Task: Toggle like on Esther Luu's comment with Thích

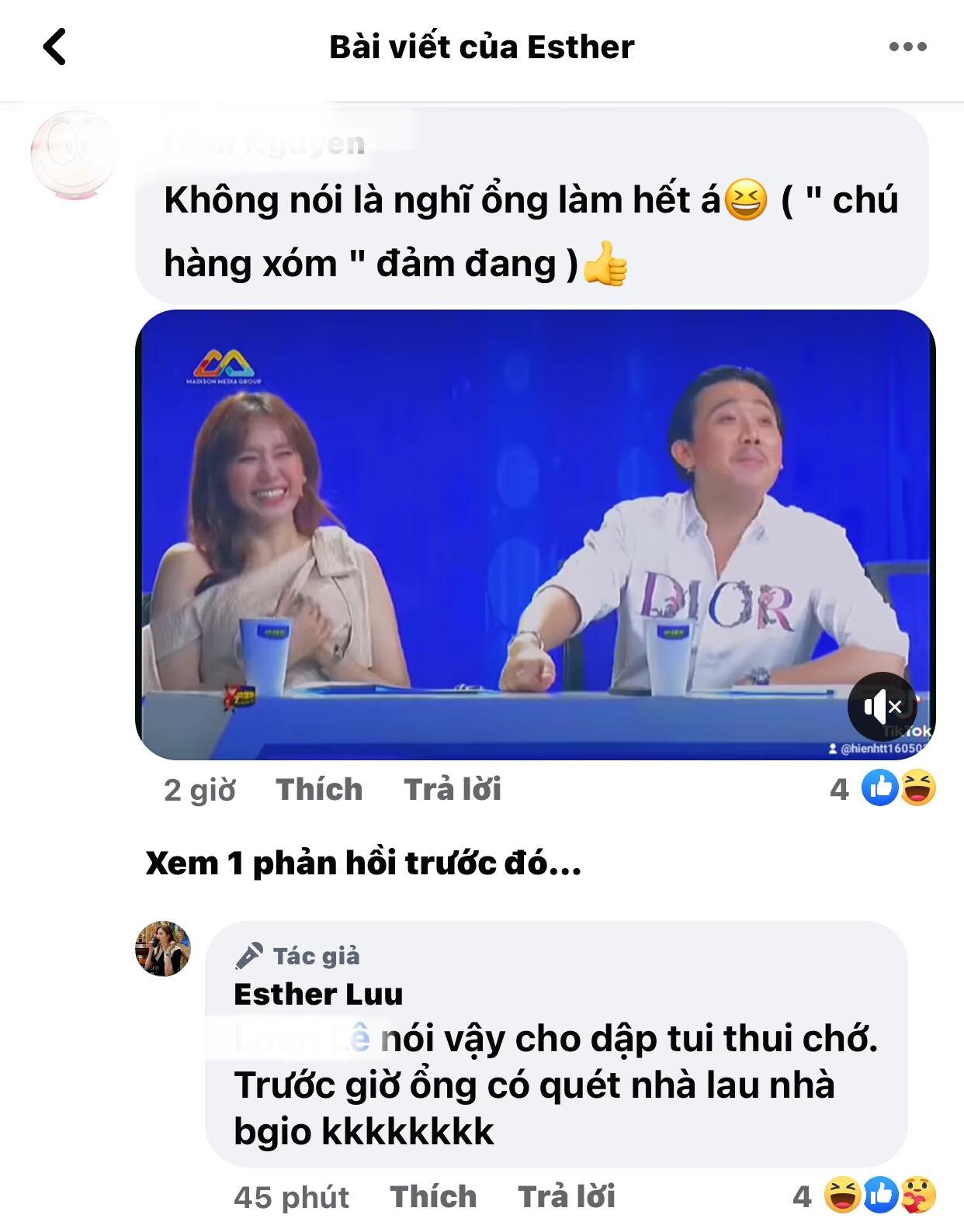Action: pyautogui.click(x=432, y=1198)
